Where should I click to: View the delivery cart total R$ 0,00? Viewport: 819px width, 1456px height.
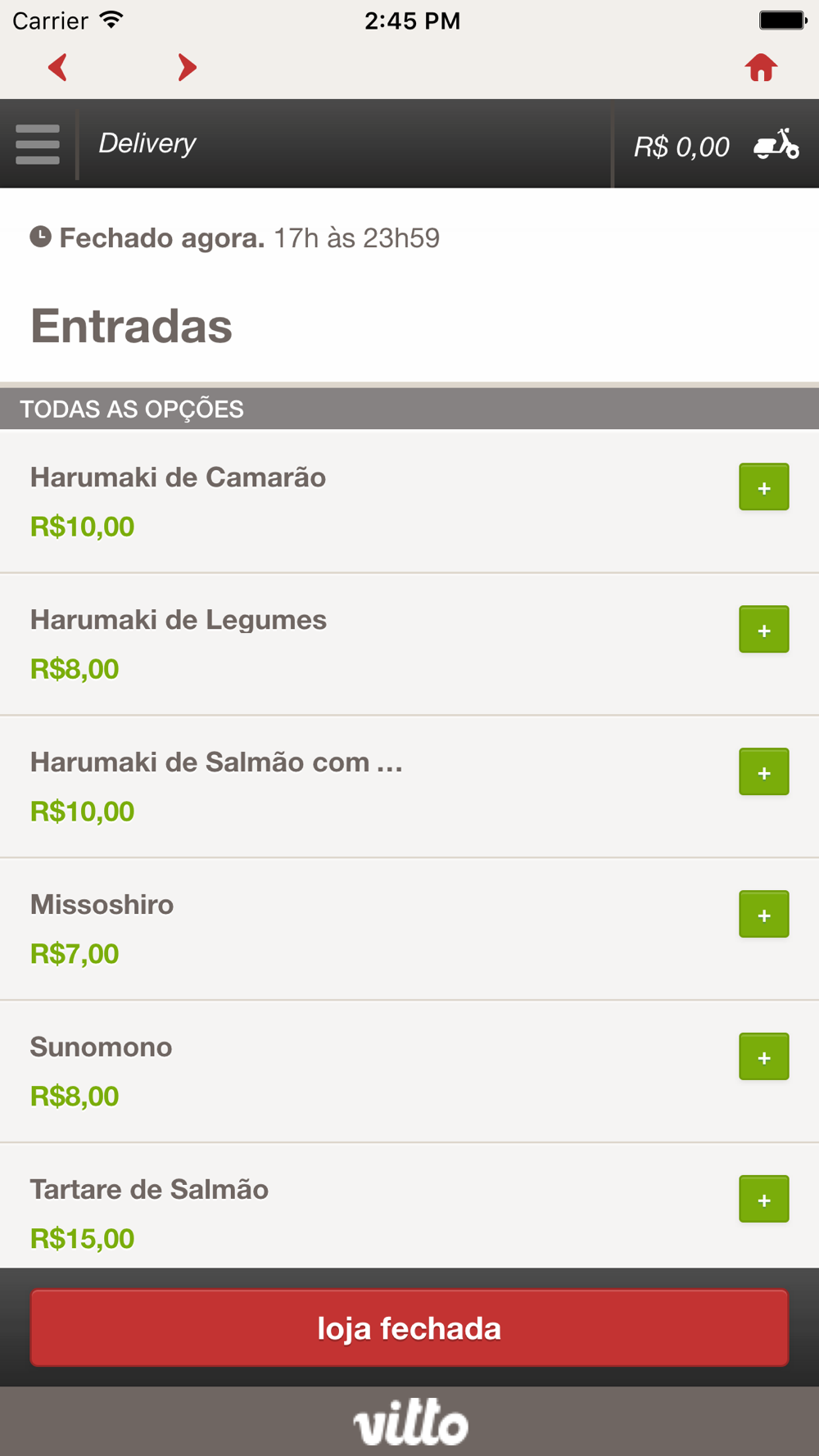pyautogui.click(x=715, y=146)
